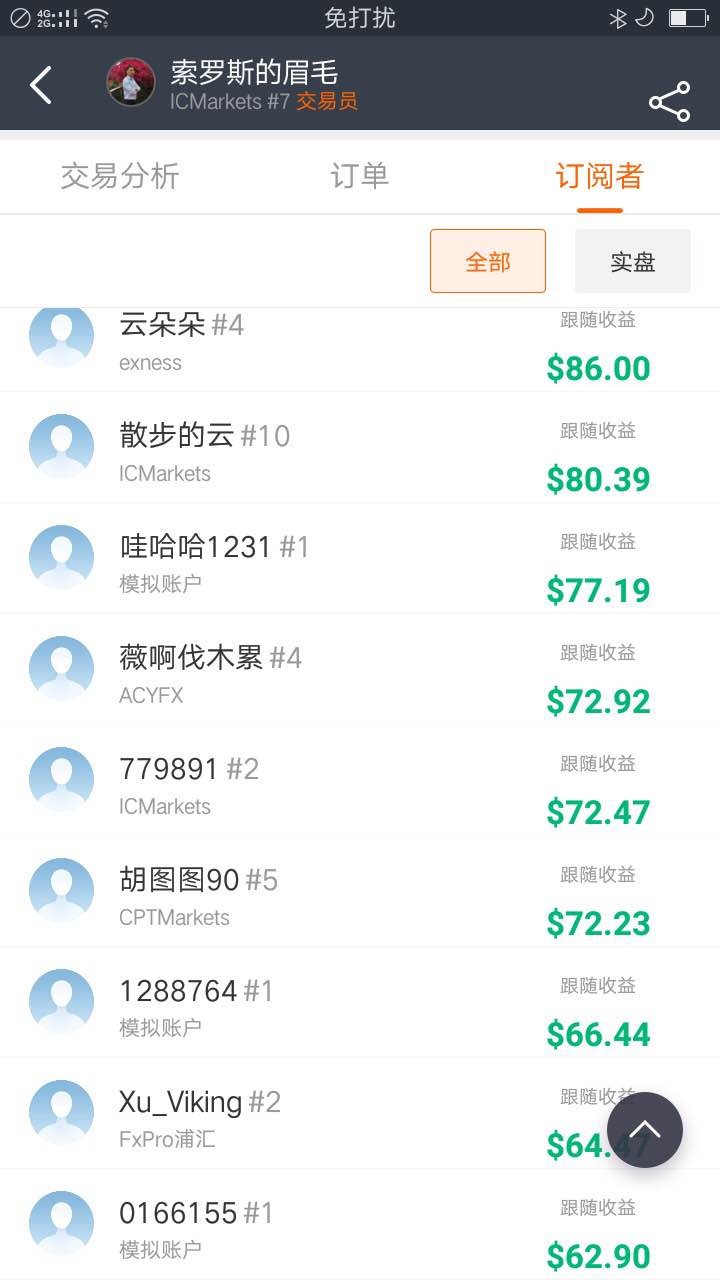Go back using the back arrow
This screenshot has width=720, height=1280.
40,86
